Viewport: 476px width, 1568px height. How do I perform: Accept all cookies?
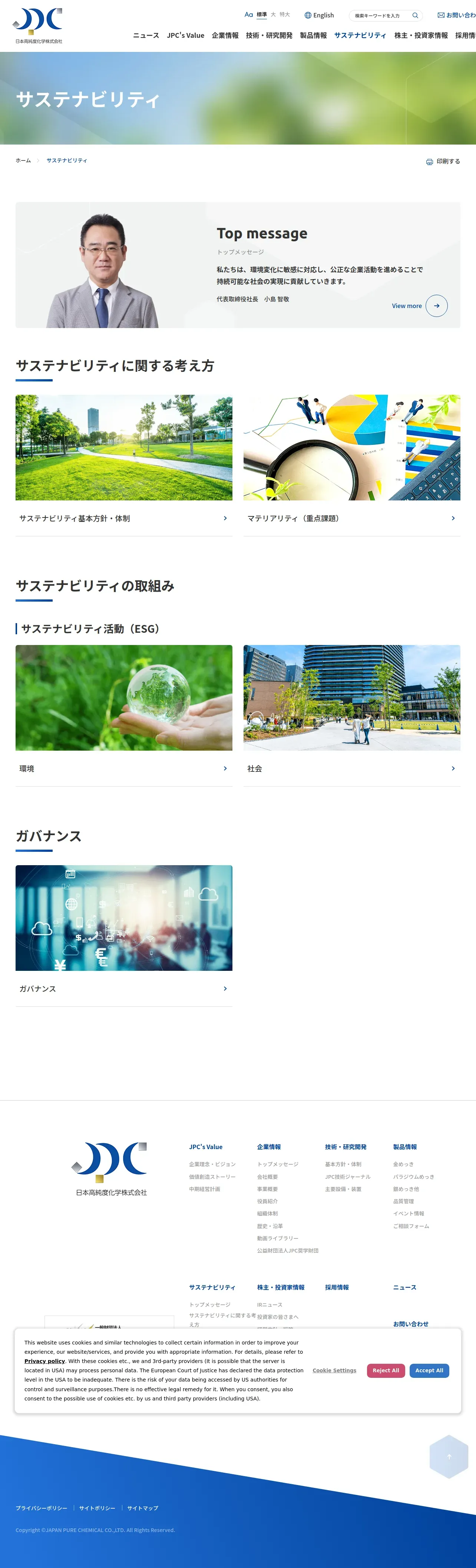click(x=429, y=1370)
